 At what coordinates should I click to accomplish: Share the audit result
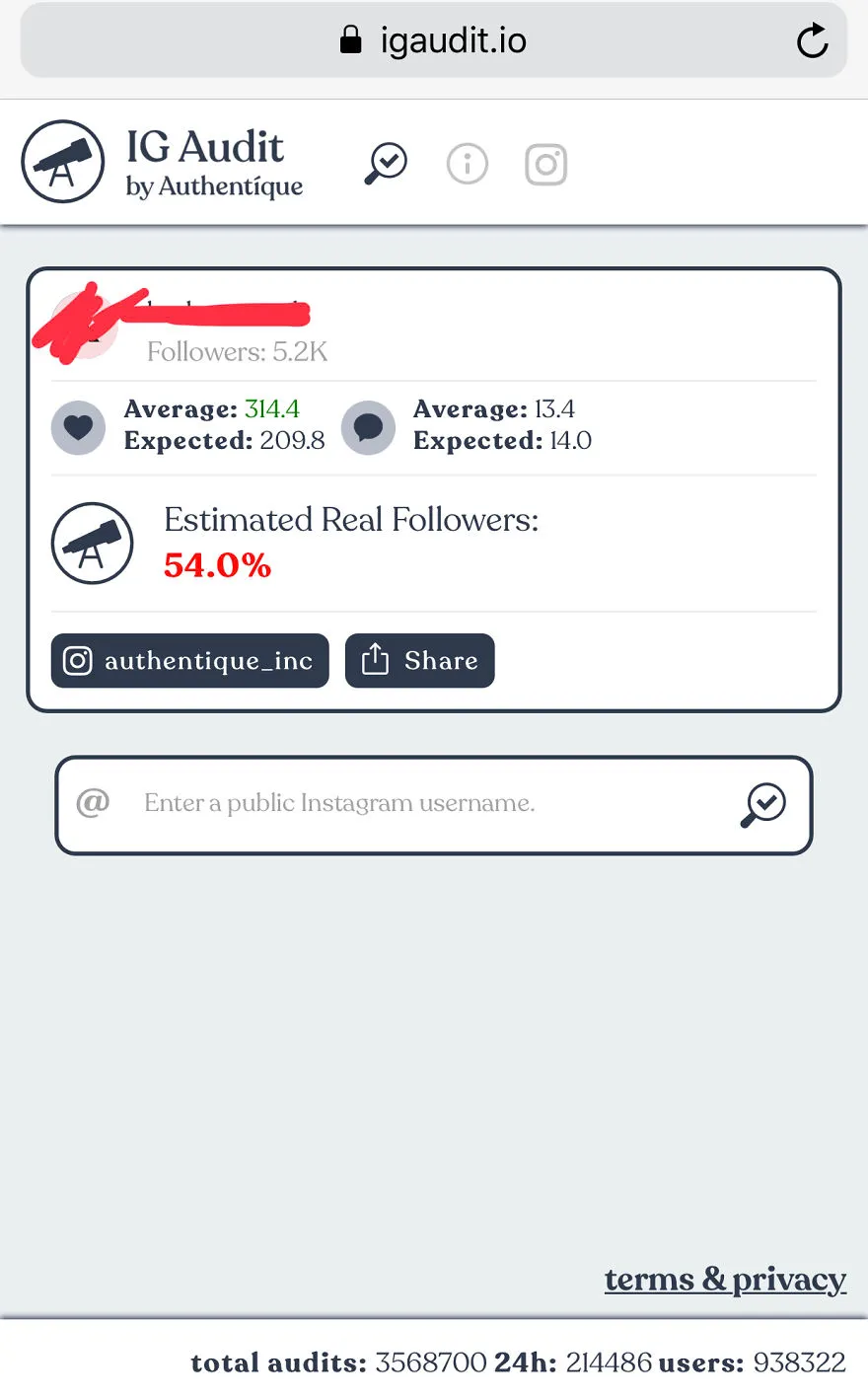419,660
